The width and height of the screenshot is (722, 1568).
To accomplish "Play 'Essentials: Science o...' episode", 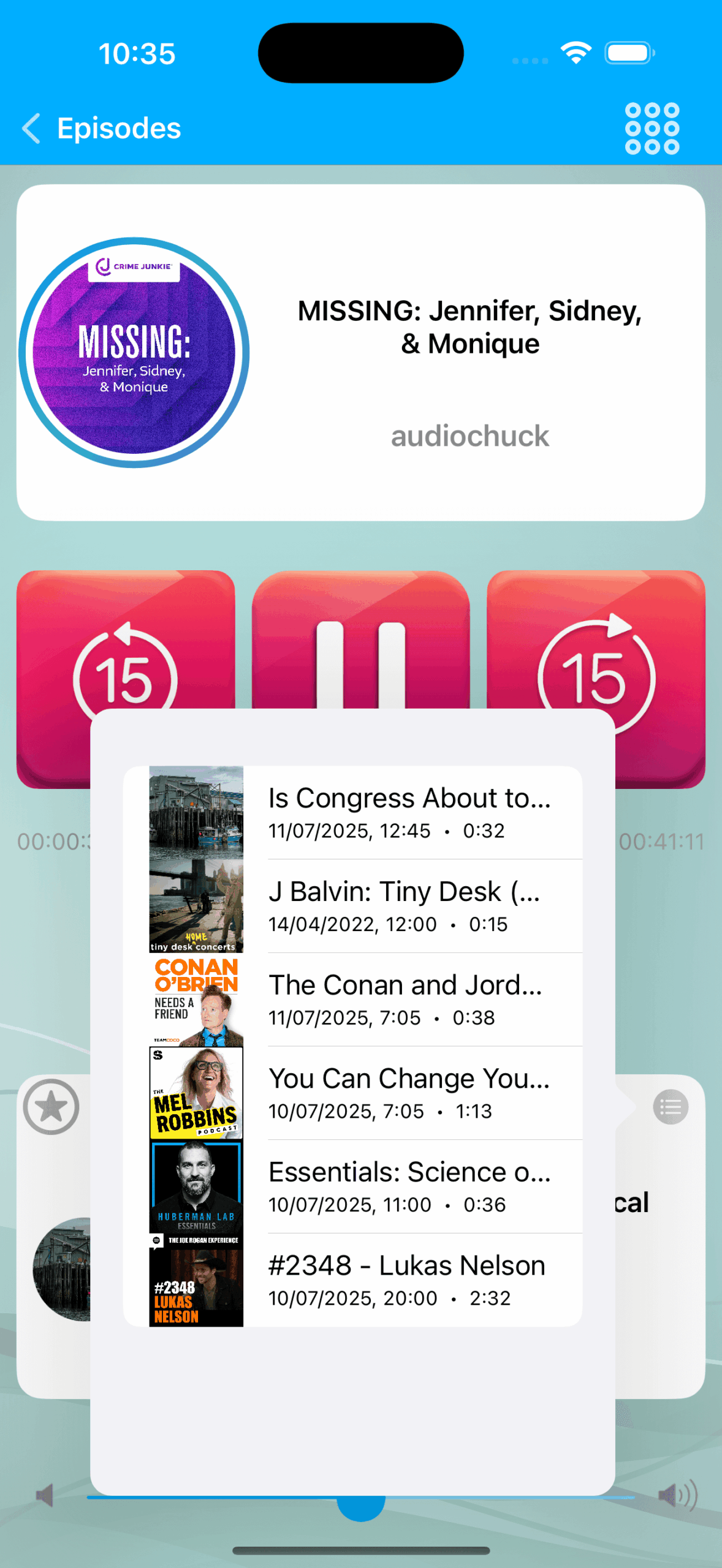I will tap(409, 1186).
